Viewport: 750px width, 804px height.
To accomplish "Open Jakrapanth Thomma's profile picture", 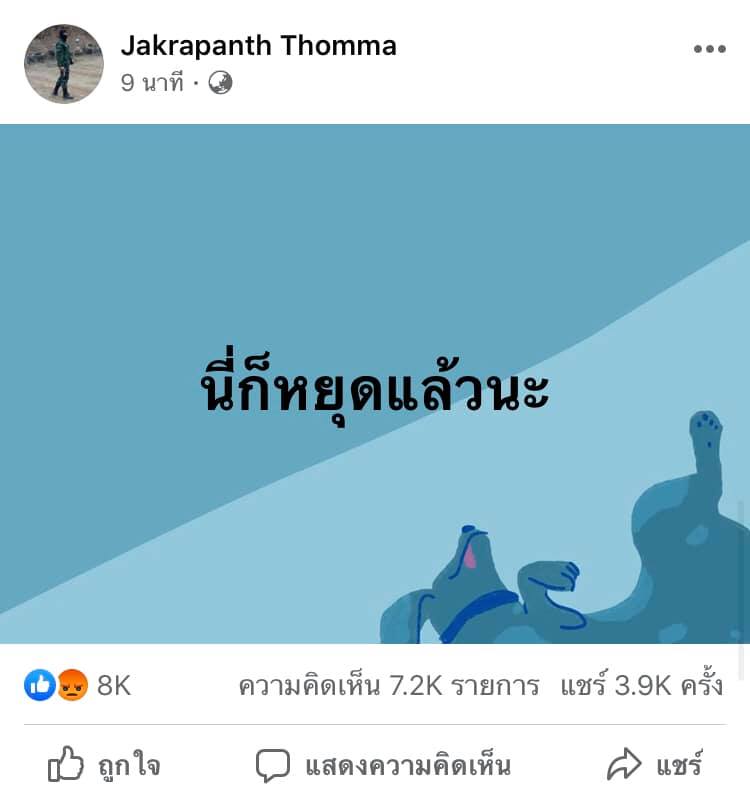I will [64, 64].
